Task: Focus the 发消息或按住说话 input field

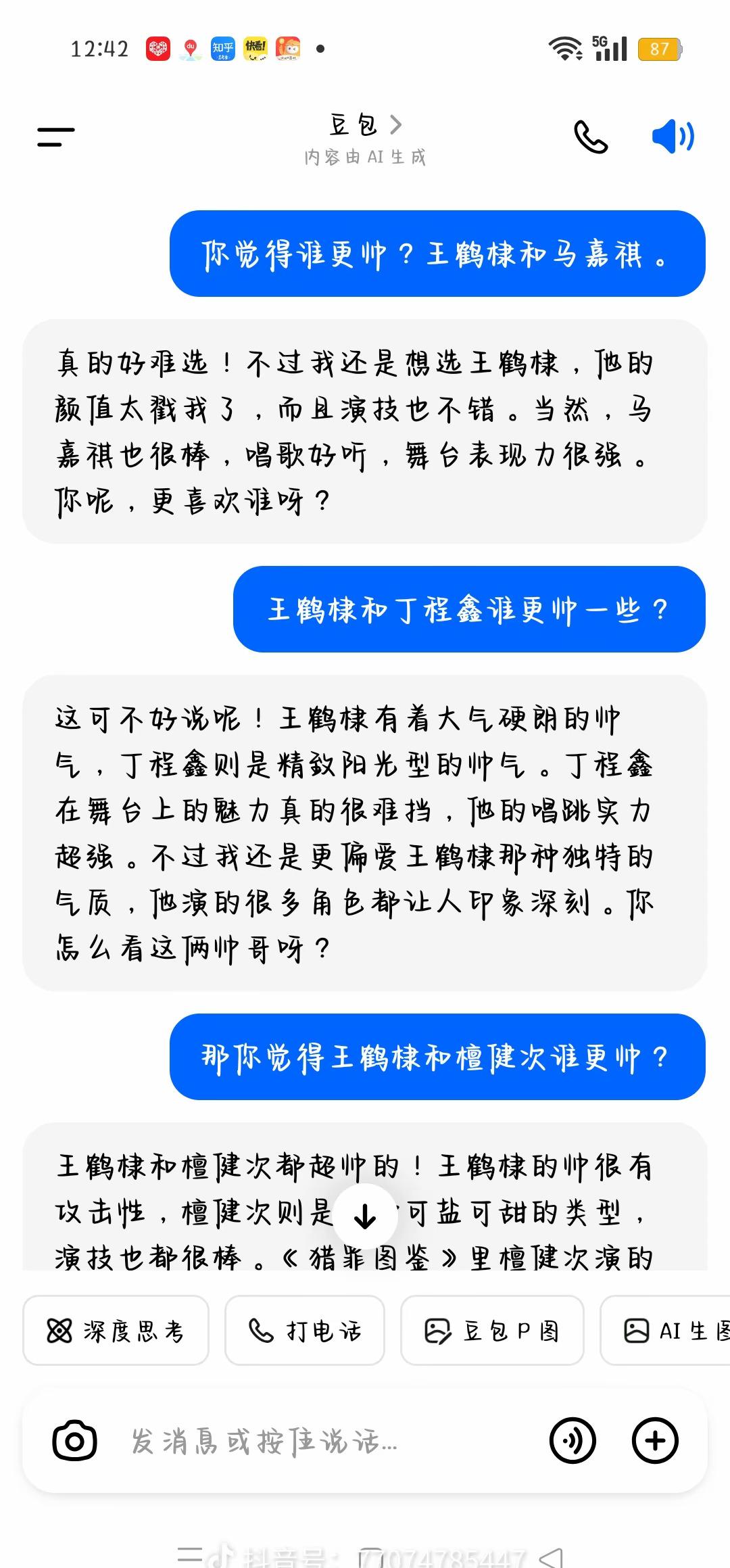Action: click(x=324, y=1441)
